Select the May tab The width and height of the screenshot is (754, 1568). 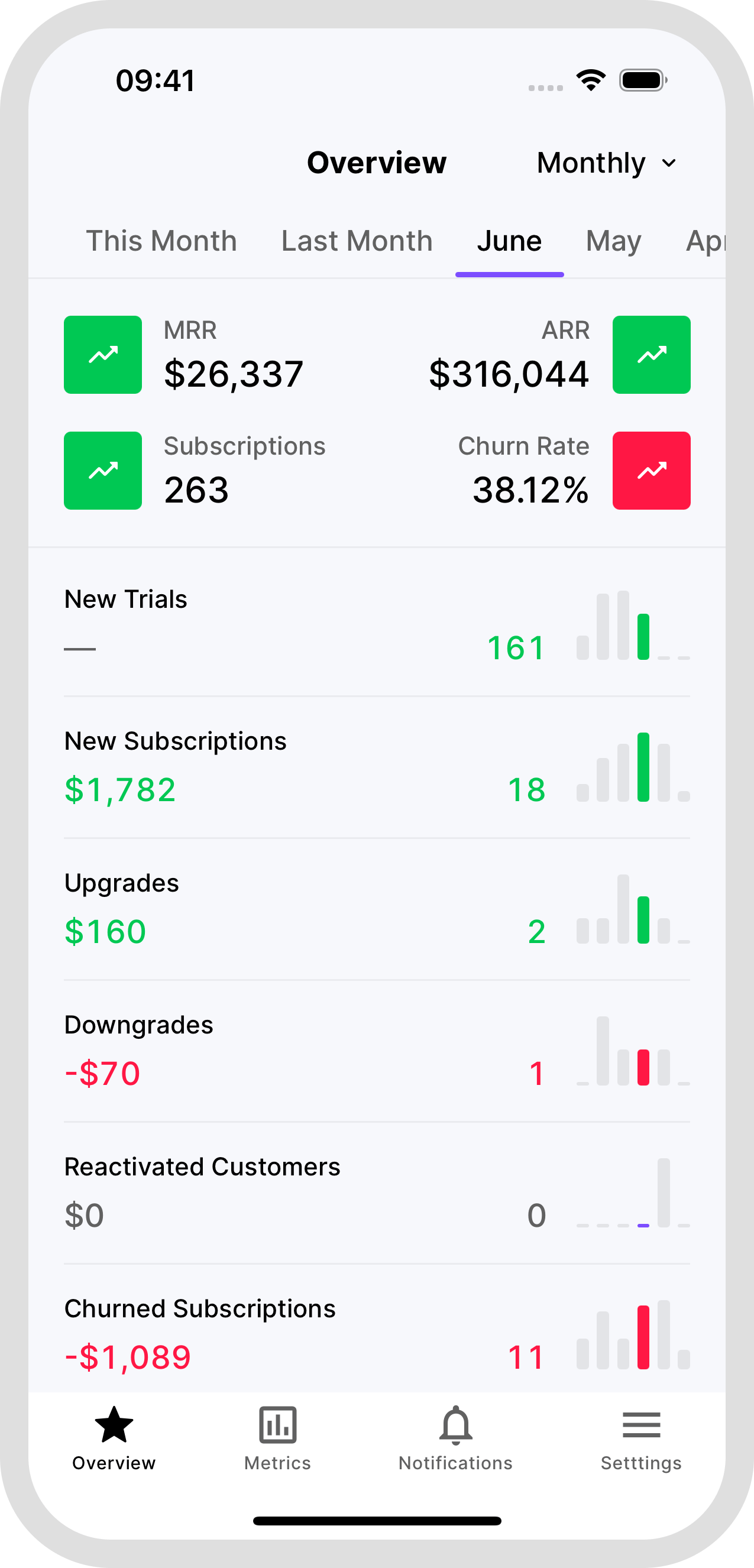(x=612, y=241)
